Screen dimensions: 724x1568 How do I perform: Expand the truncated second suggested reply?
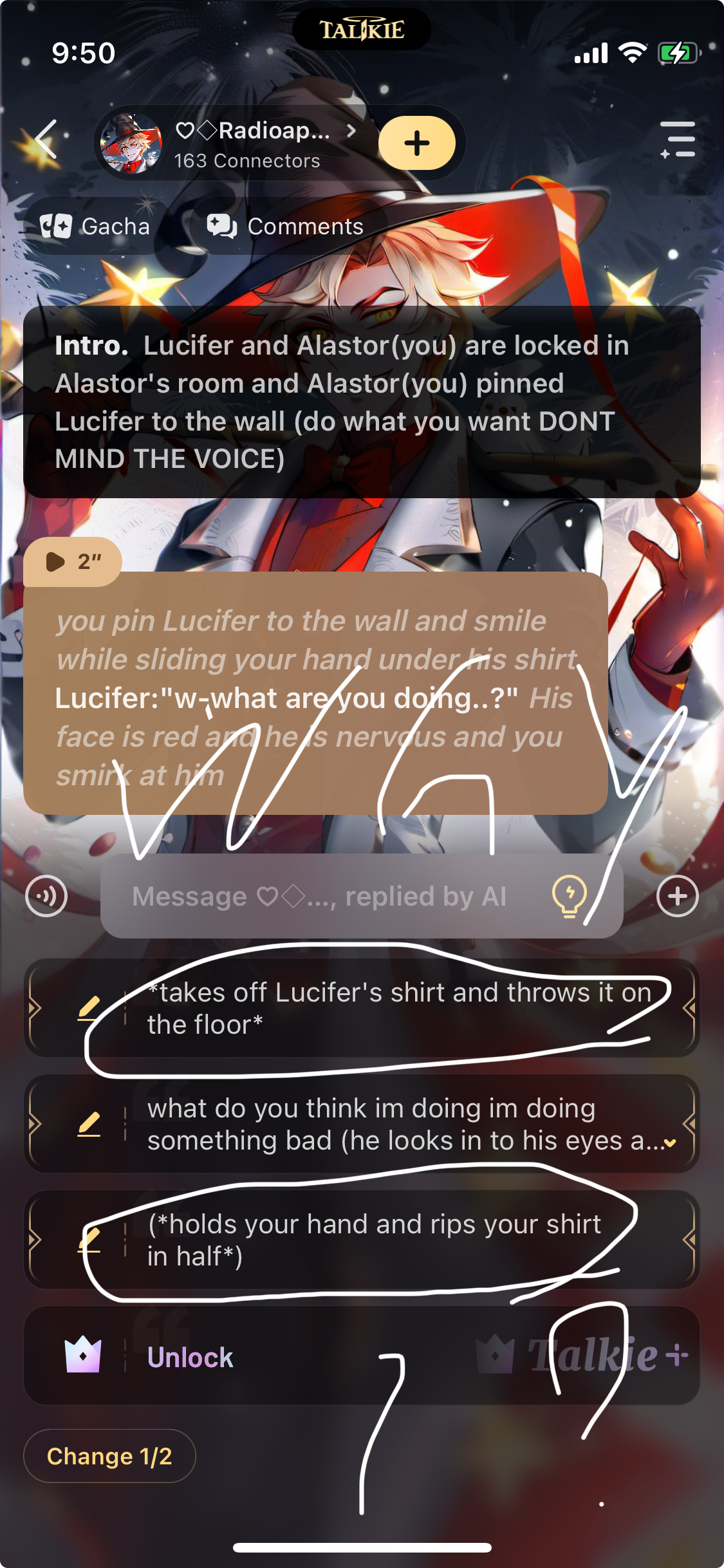click(x=670, y=1143)
